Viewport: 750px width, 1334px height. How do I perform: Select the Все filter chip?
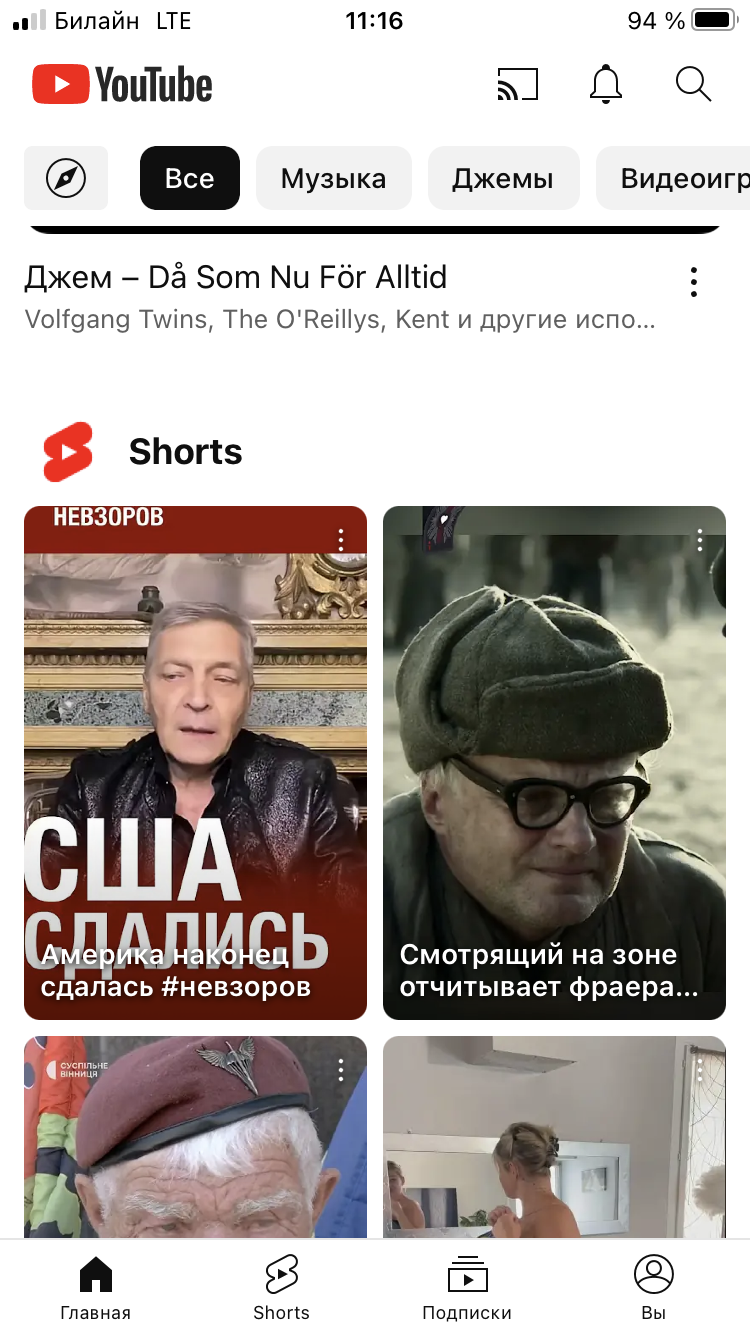pyautogui.click(x=190, y=178)
